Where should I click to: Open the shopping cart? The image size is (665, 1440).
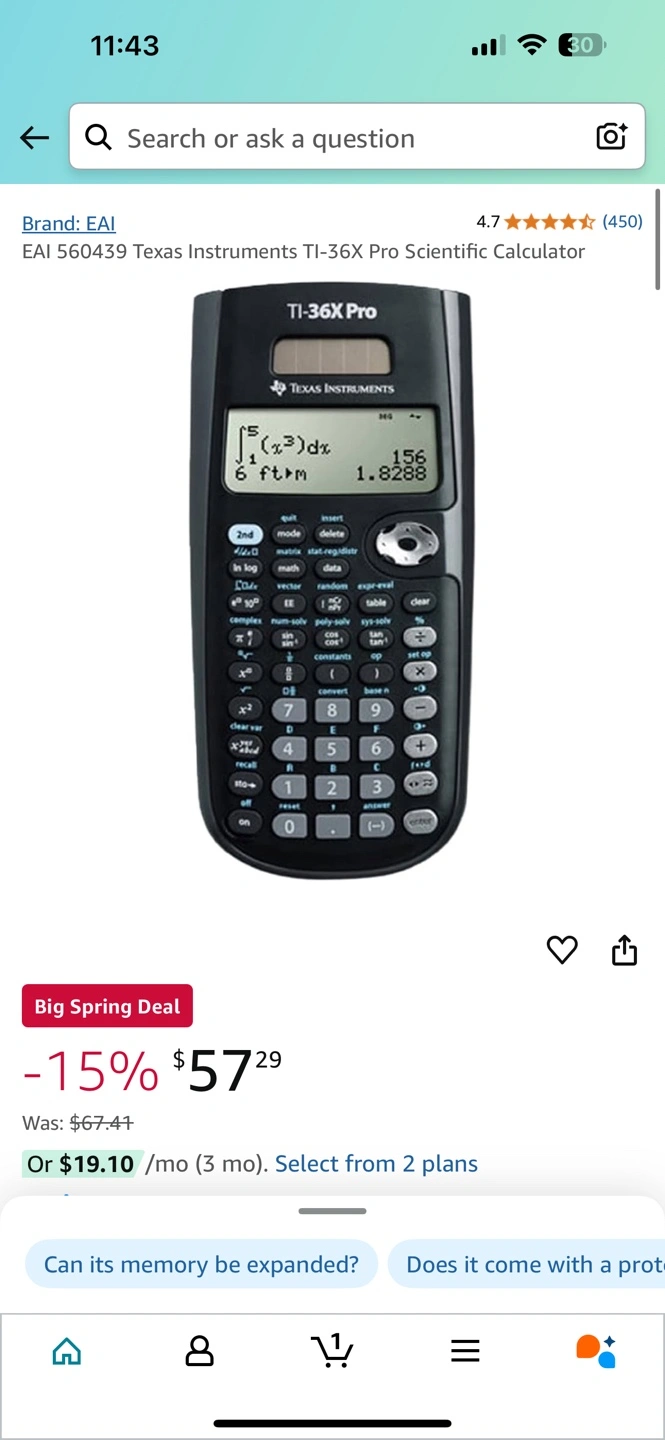coord(332,1350)
